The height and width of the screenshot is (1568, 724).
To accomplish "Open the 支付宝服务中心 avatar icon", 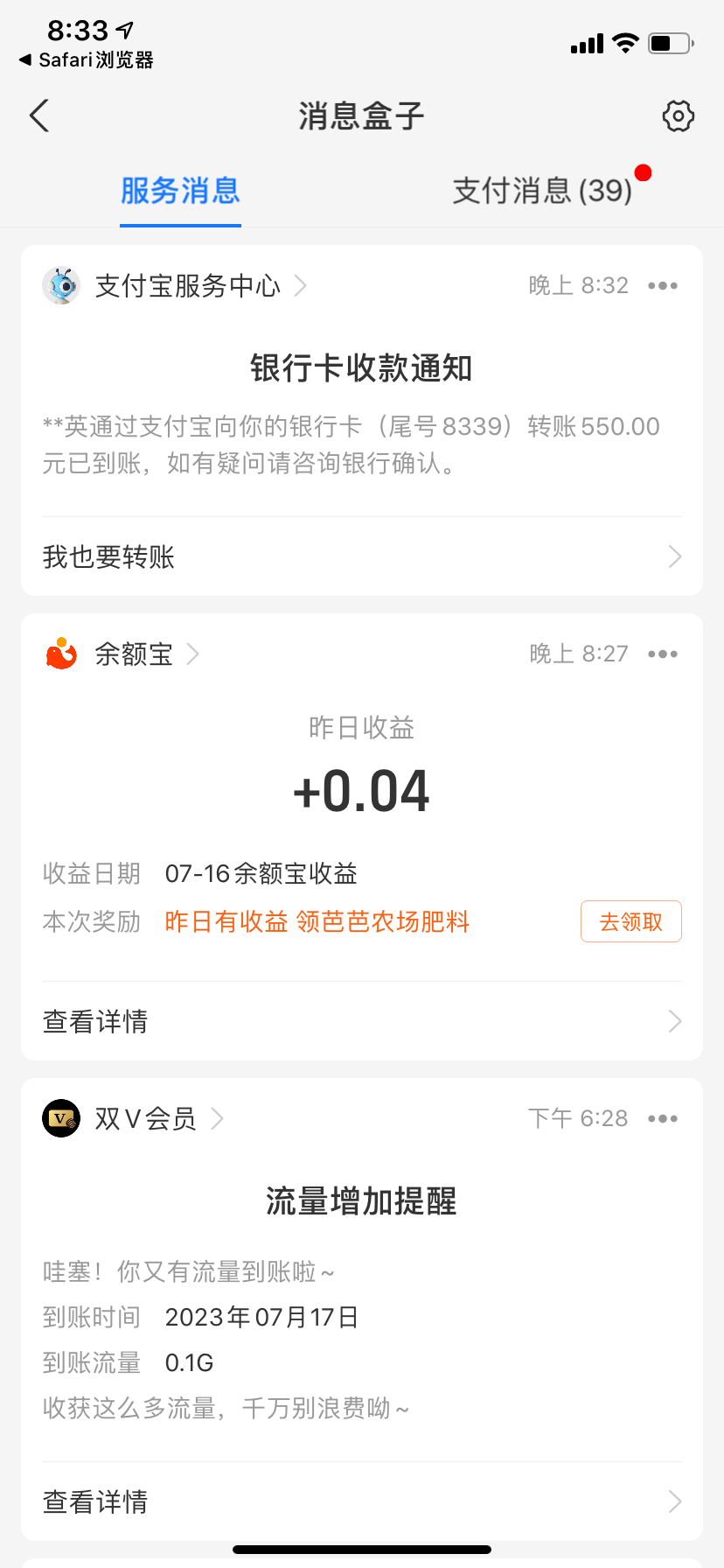I will [x=61, y=285].
